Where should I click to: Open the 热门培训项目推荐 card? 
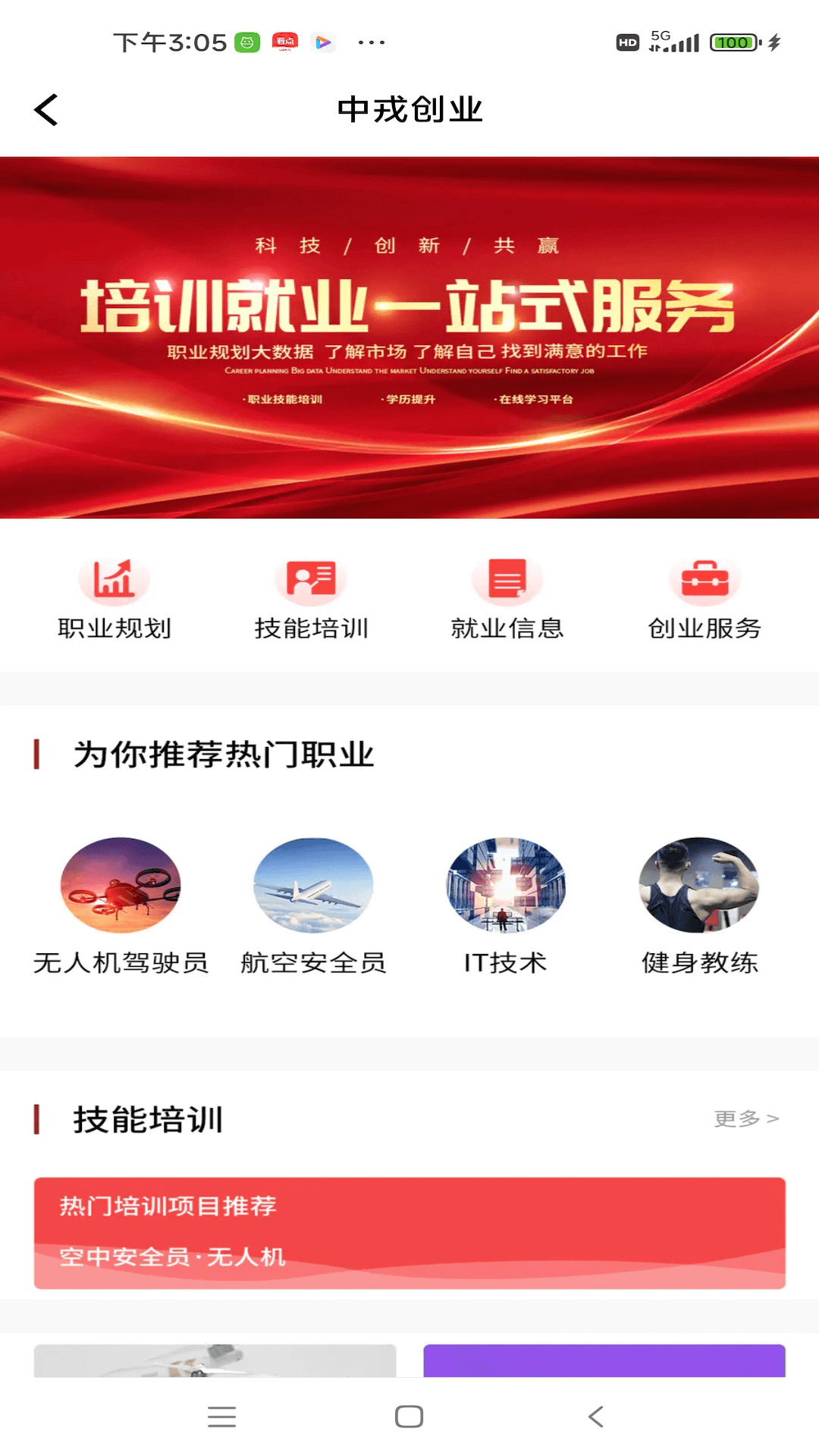pos(409,1233)
